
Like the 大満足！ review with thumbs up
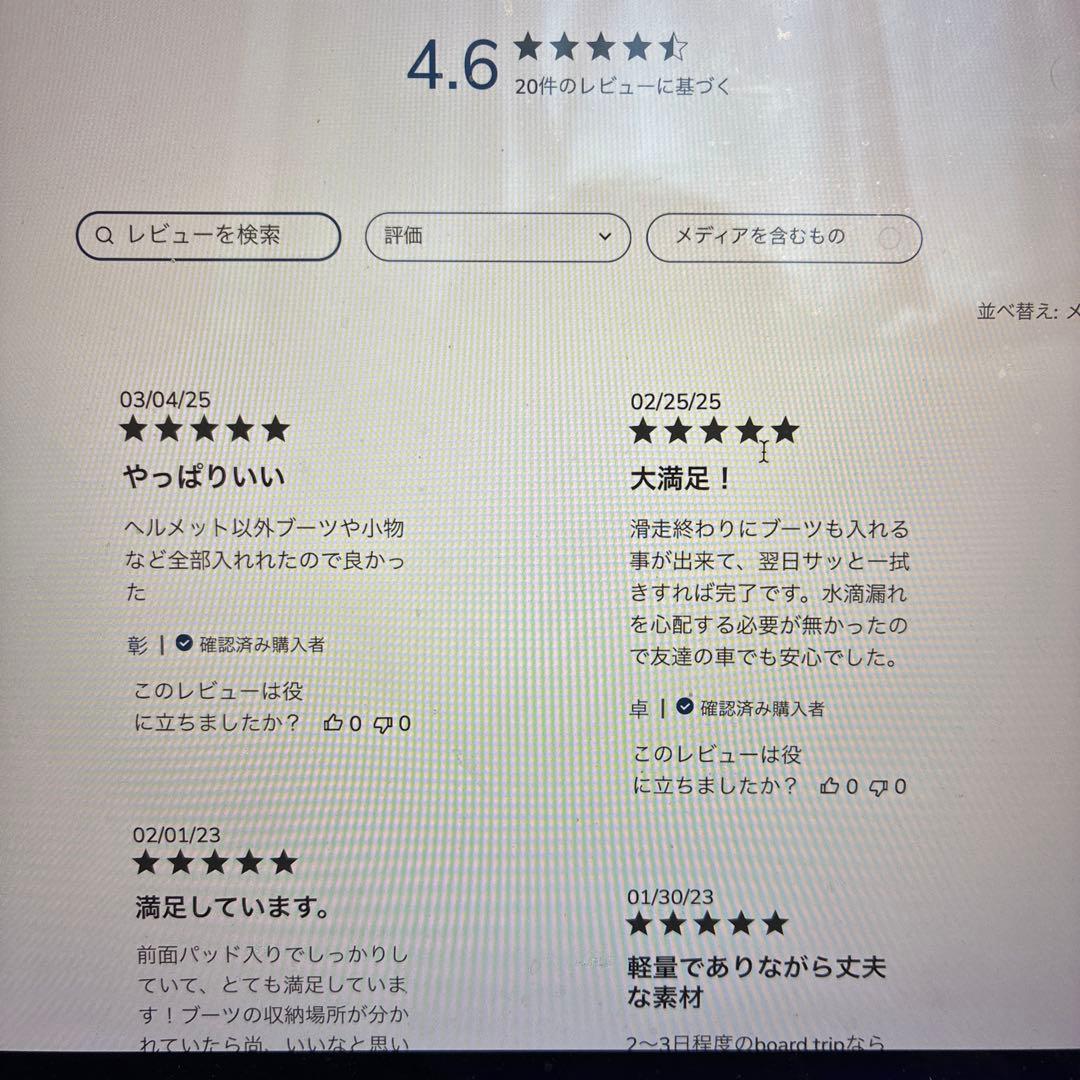tap(830, 787)
